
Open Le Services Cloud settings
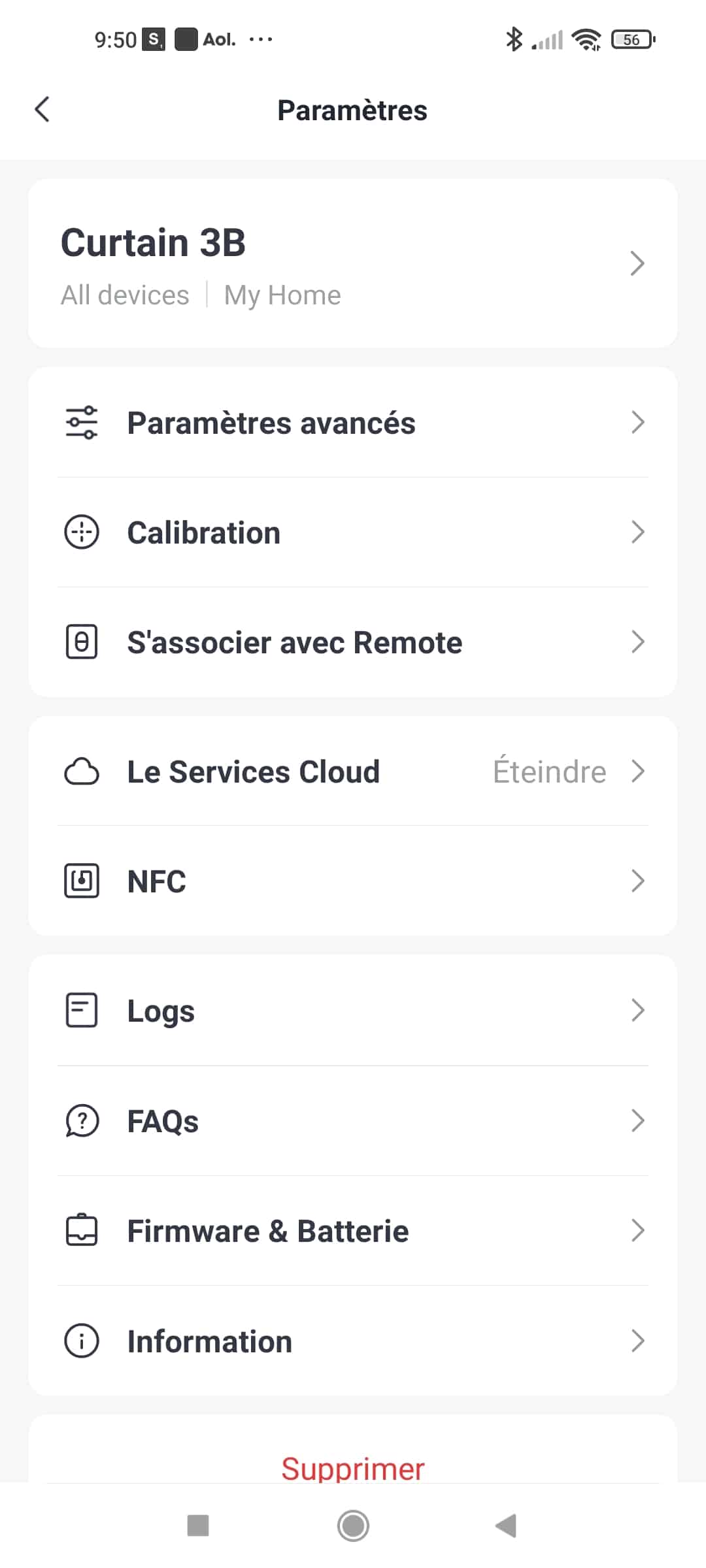[353, 772]
